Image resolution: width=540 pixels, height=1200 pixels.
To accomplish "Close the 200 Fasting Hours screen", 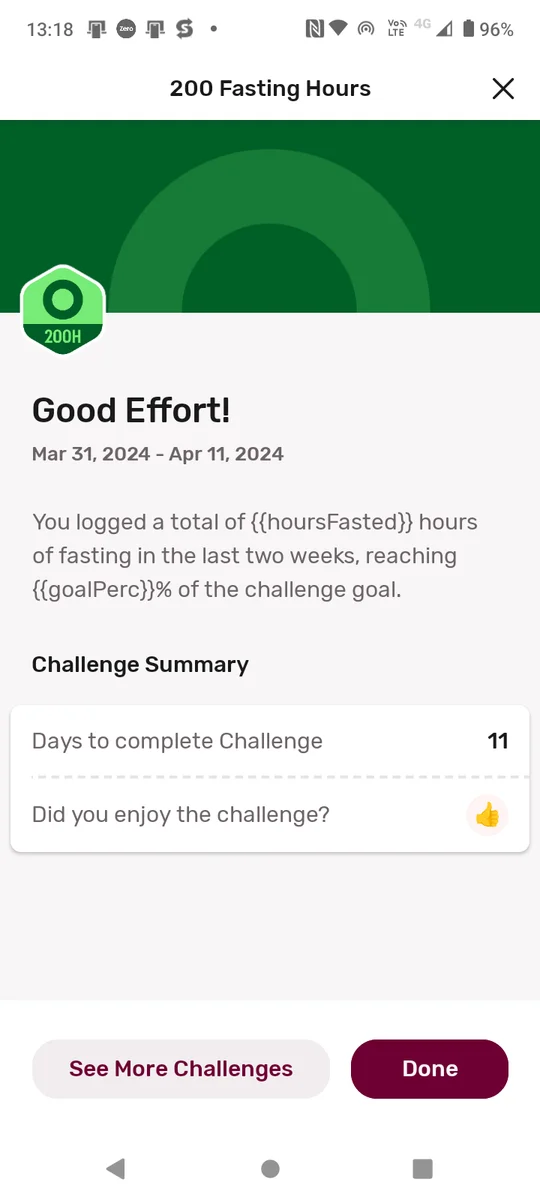I will point(503,89).
